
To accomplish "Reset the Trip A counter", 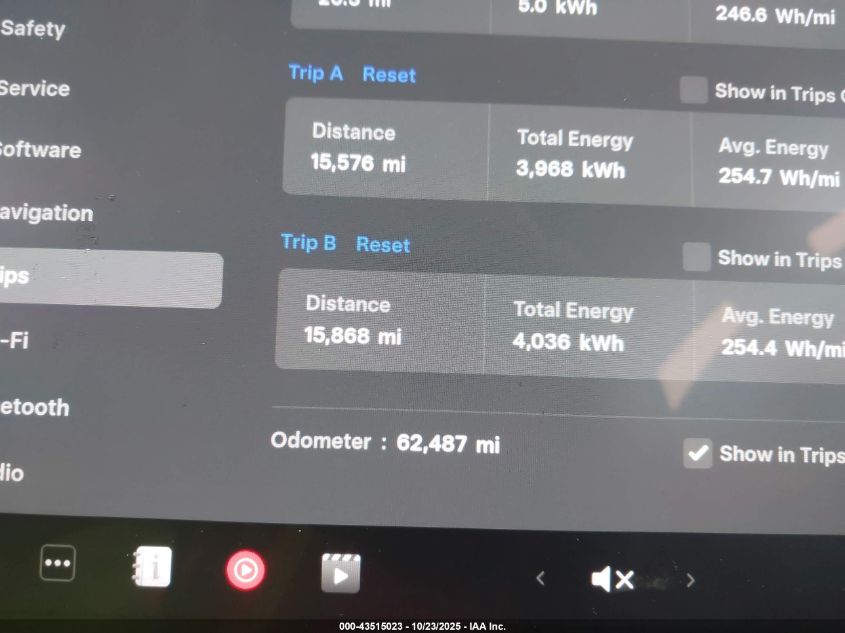I will coord(389,75).
